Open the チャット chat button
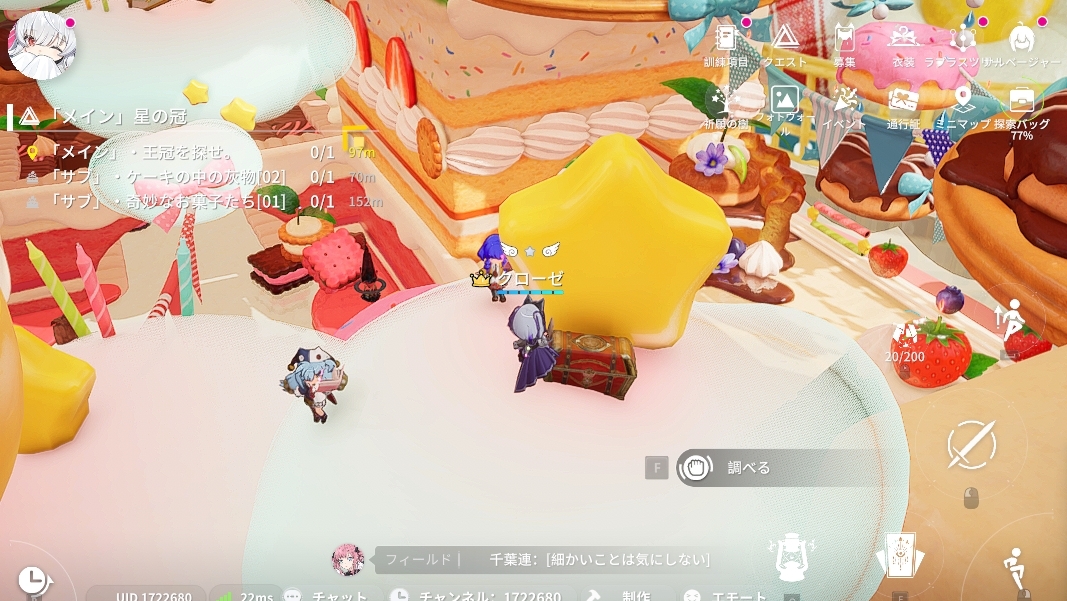The height and width of the screenshot is (601, 1067). coord(326,596)
